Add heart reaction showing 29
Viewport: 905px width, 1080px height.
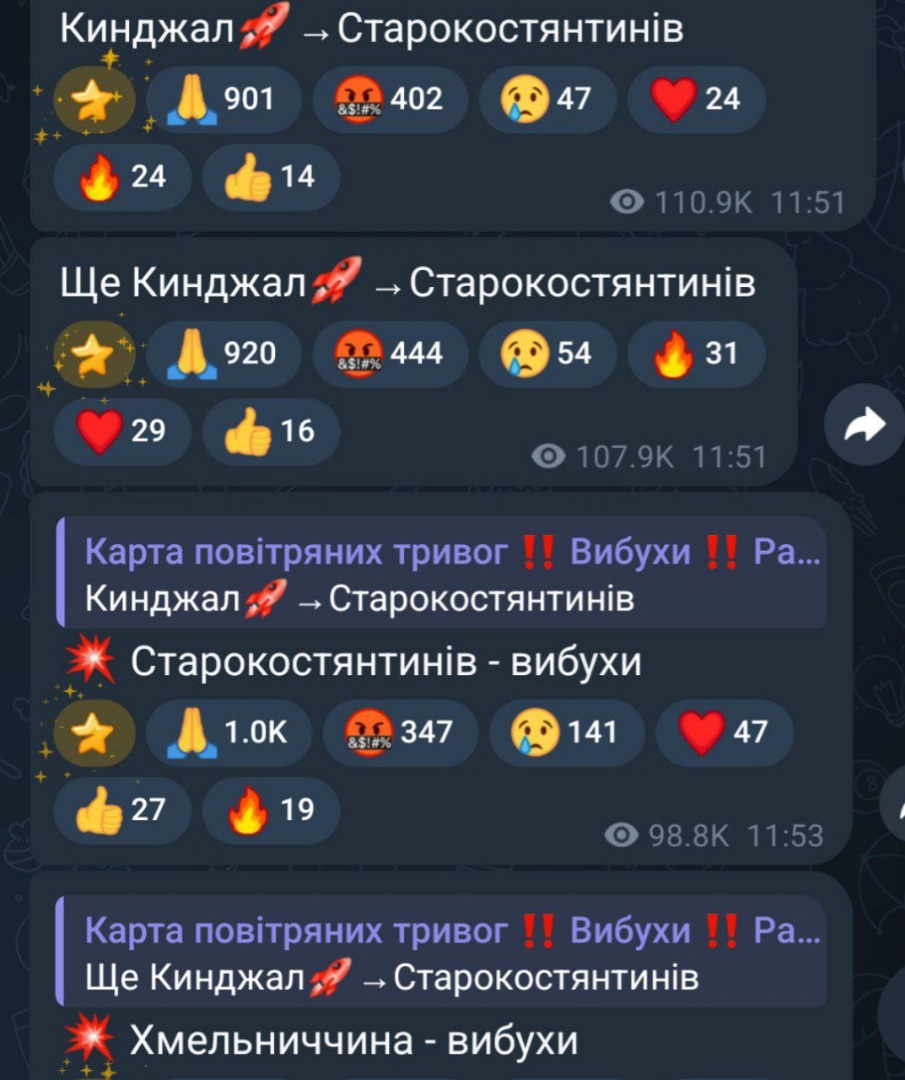tap(122, 431)
